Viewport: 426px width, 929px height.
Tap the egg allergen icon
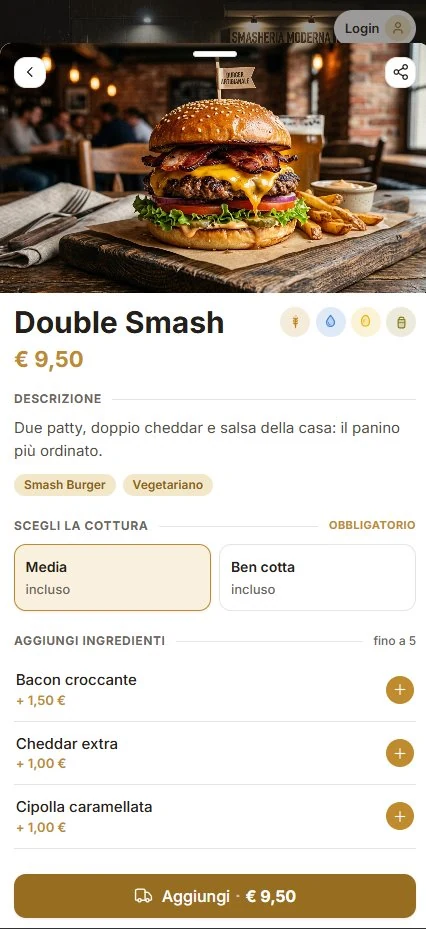[x=366, y=322]
